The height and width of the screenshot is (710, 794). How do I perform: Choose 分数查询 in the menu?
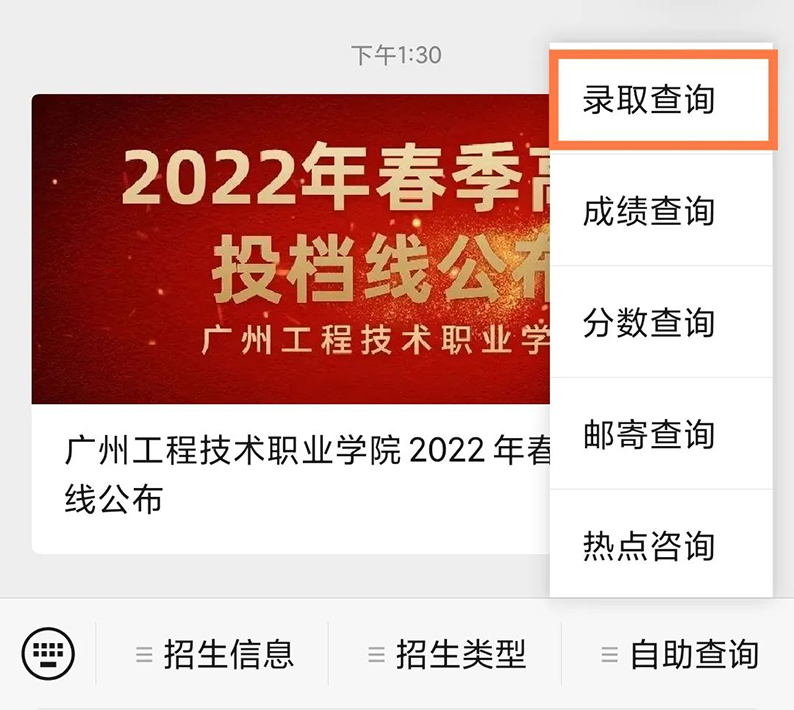coord(661,323)
